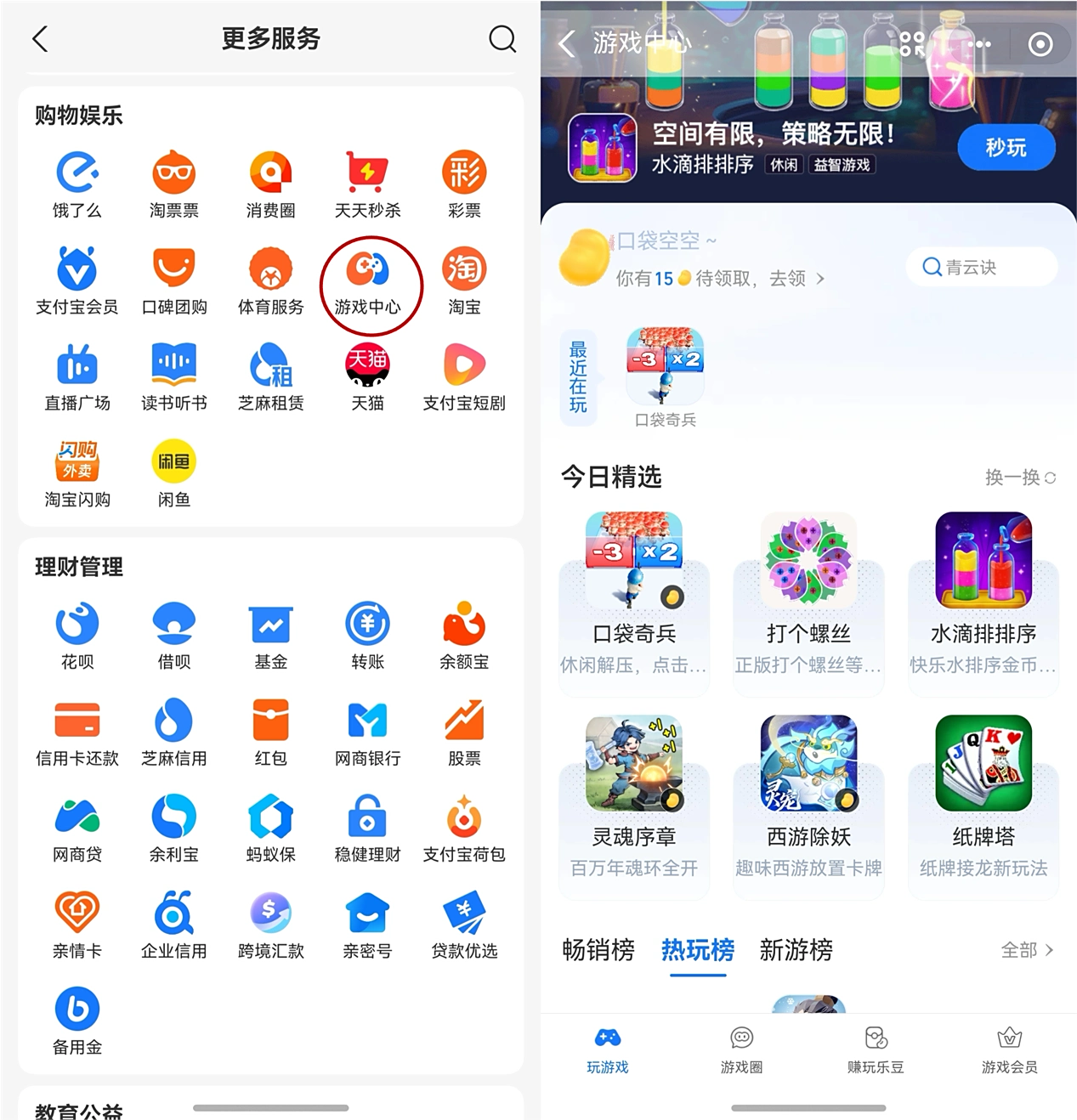Open the 青云诀 game search box

tap(982, 268)
